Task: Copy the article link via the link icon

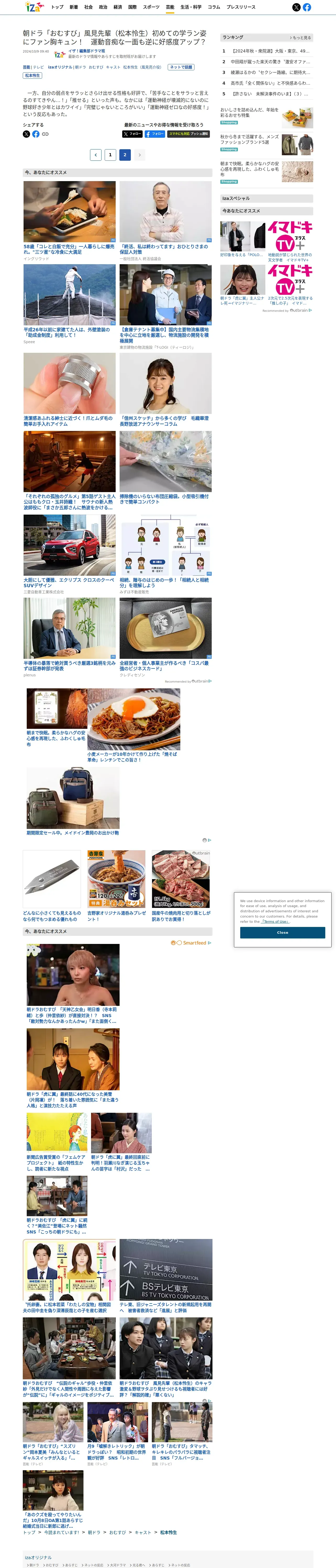Action: [x=45, y=134]
